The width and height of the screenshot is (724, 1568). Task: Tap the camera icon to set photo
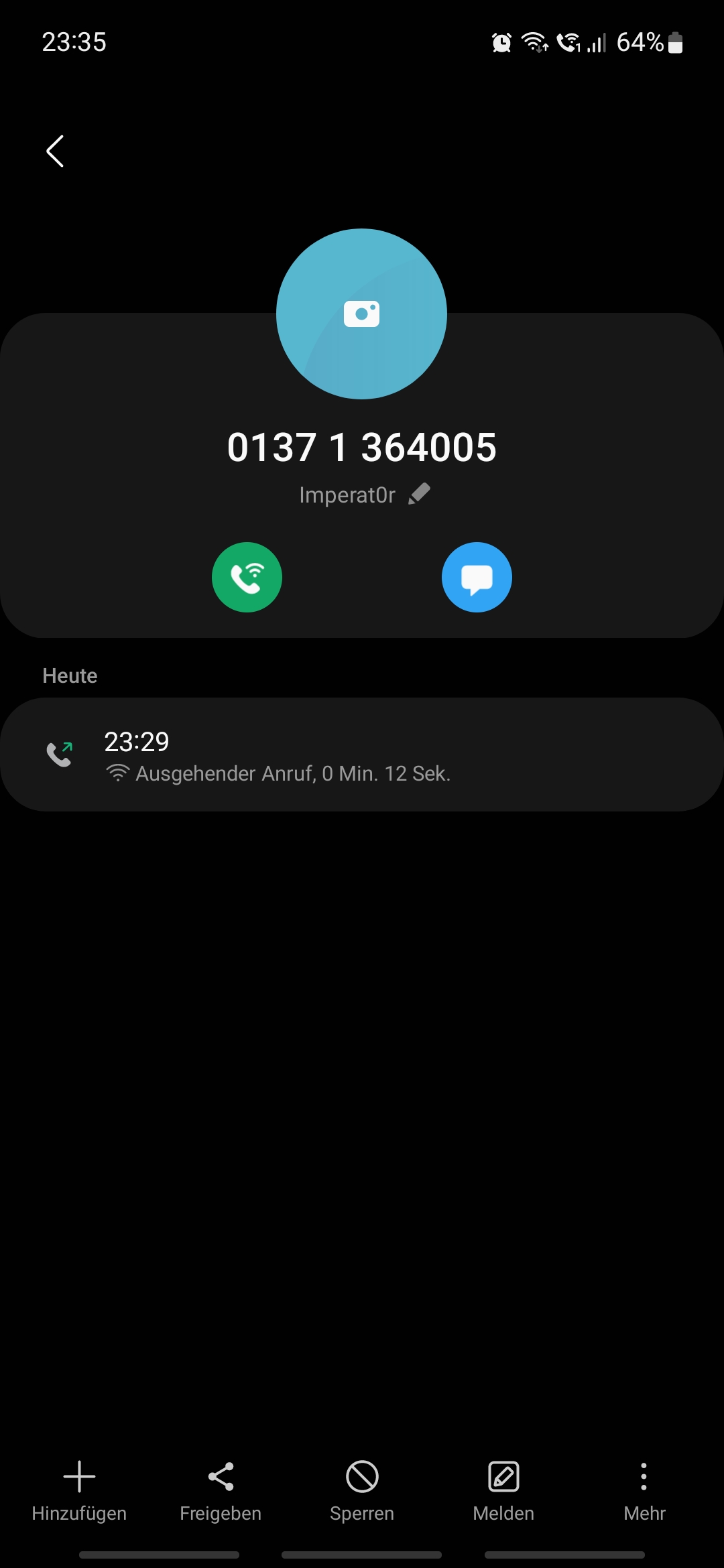(361, 314)
